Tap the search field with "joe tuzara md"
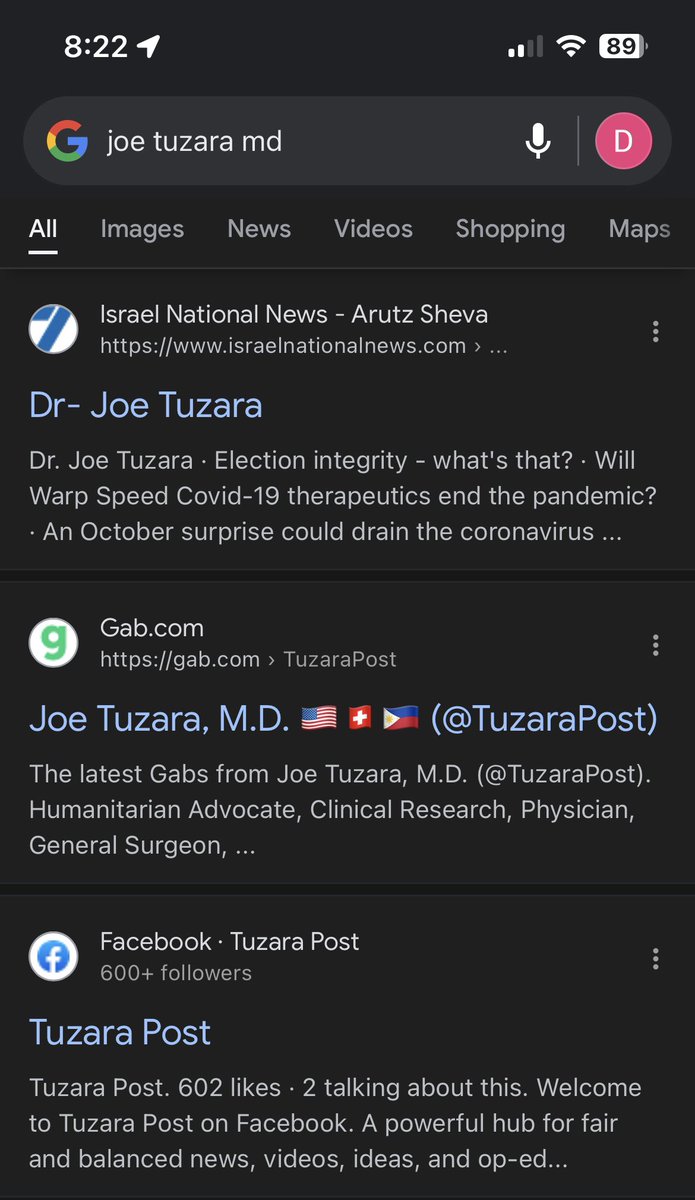Screen dimensions: 695x1200 click(300, 142)
